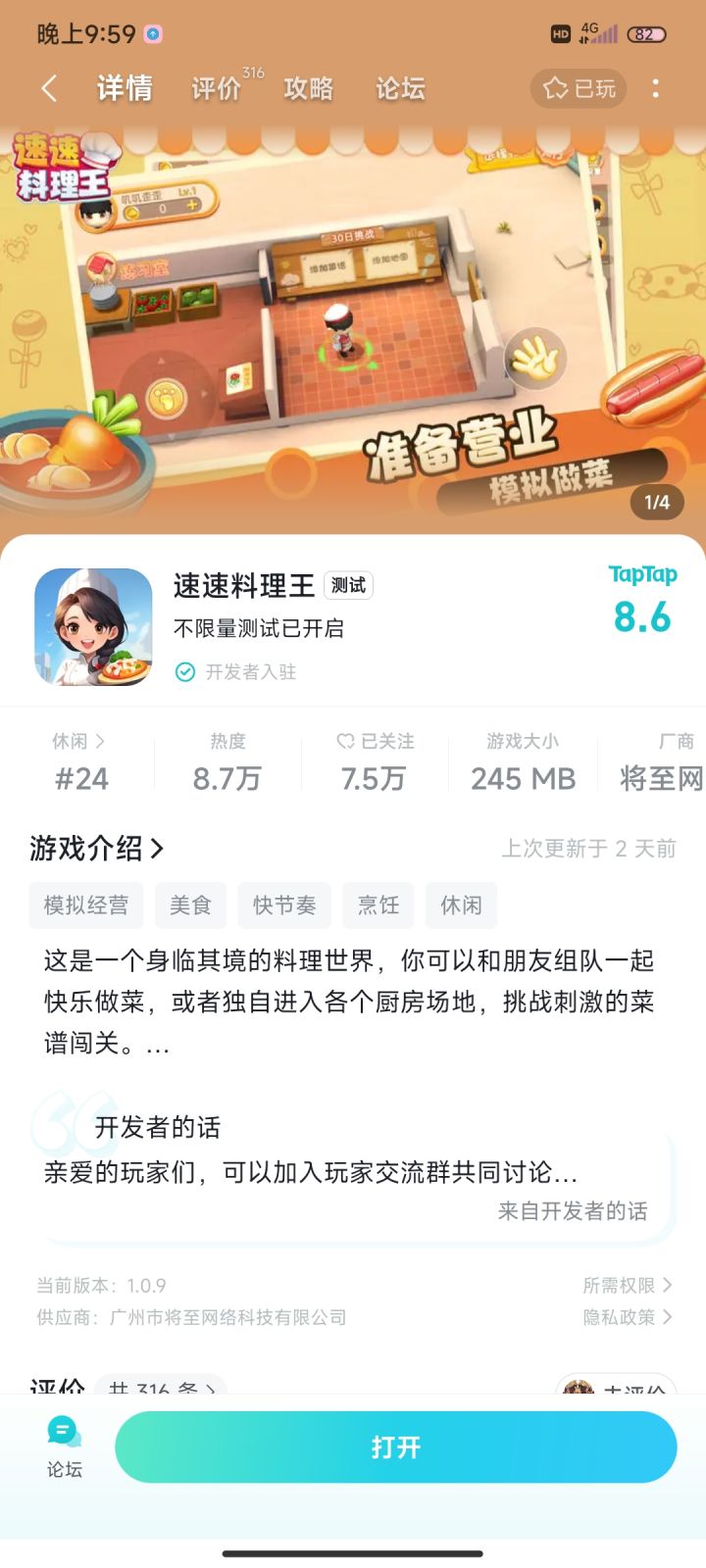The image size is (706, 1568).
Task: Click the TapTap logo above the 8.6 rating
Action: [642, 575]
